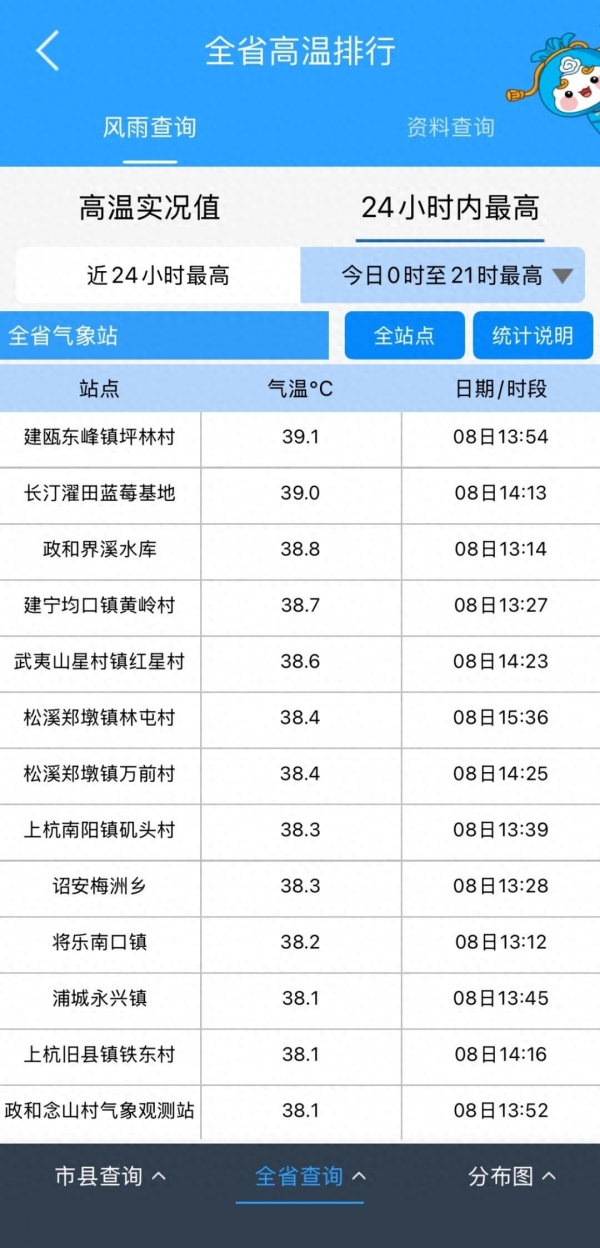Select 24小时内最高 tab

450,208
